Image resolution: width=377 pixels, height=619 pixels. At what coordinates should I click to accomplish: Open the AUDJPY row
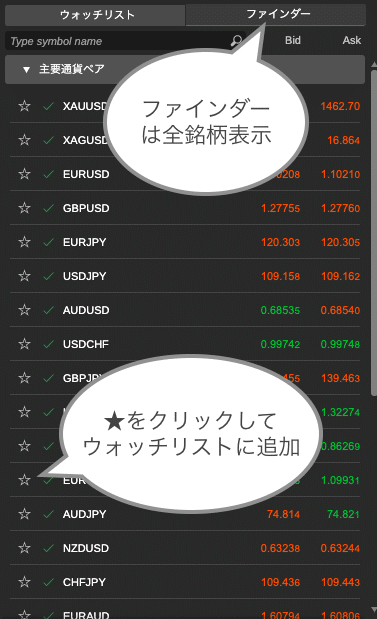point(185,514)
